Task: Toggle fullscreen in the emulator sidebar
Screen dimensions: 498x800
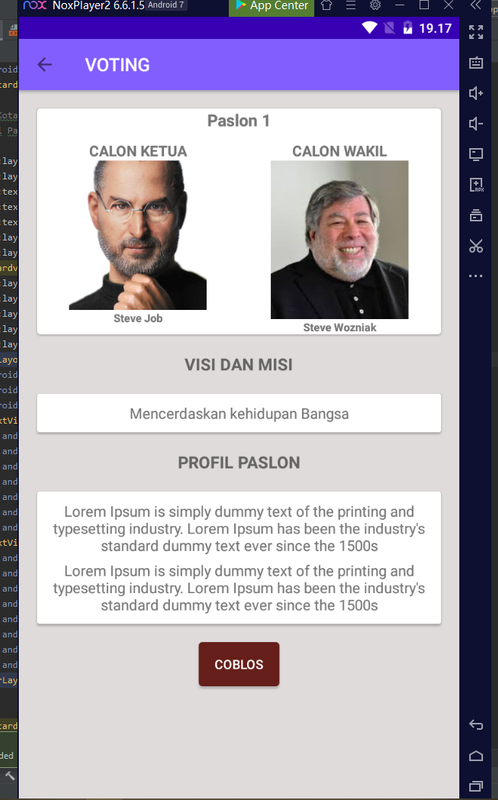Action: tap(476, 32)
